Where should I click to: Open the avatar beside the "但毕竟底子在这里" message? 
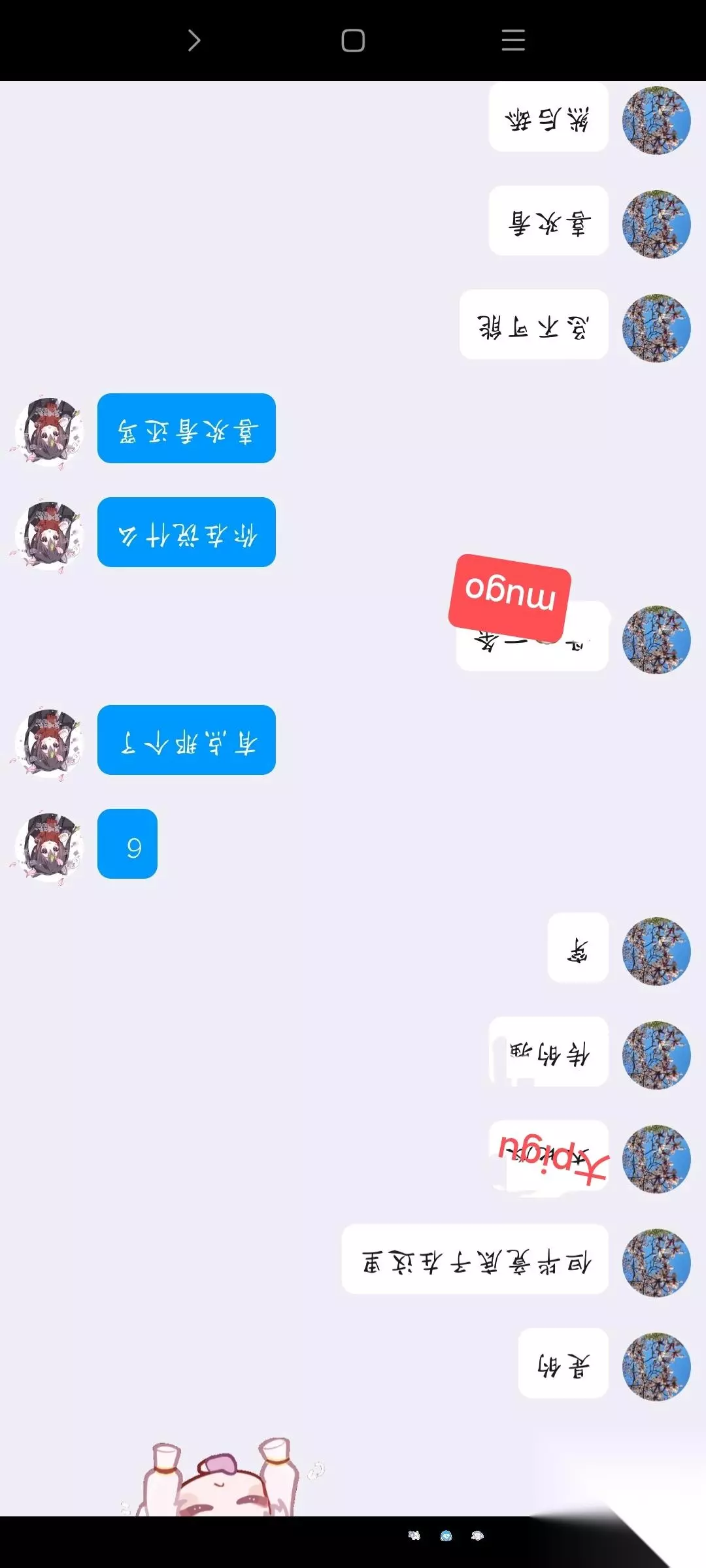656,1263
